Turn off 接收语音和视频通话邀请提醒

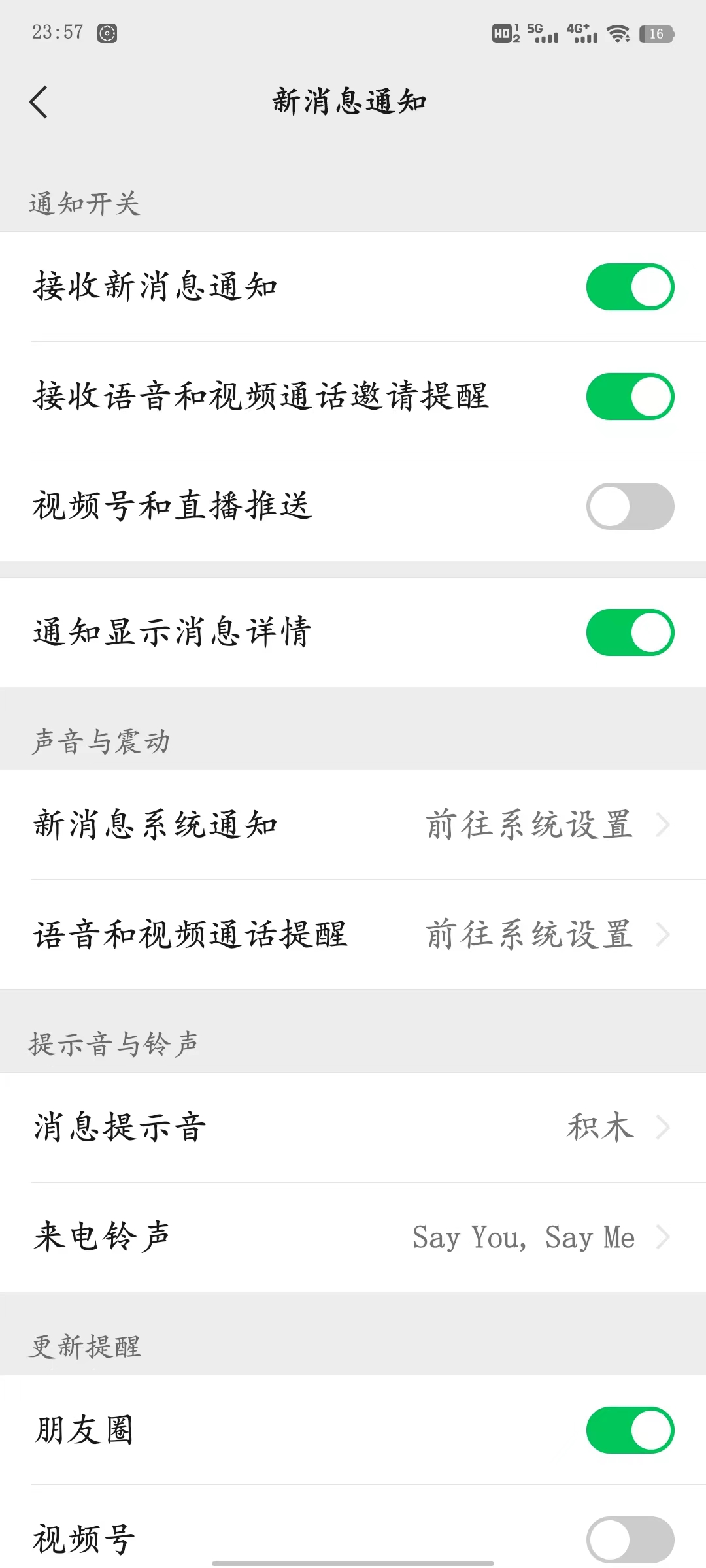click(630, 397)
